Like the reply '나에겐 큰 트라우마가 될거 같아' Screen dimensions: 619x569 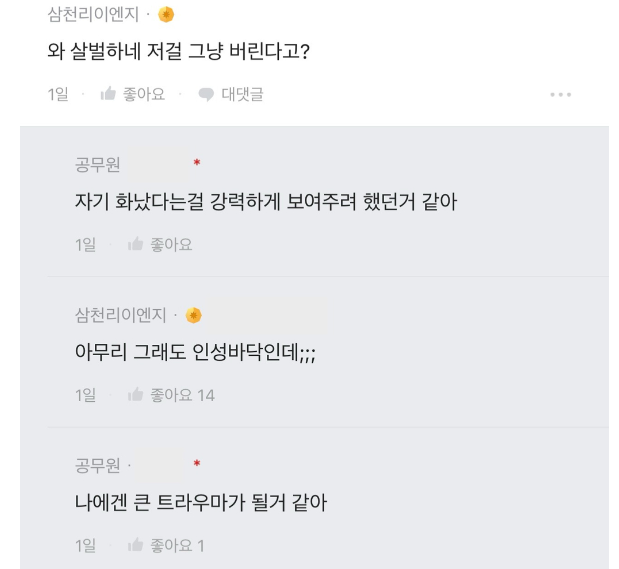click(165, 546)
